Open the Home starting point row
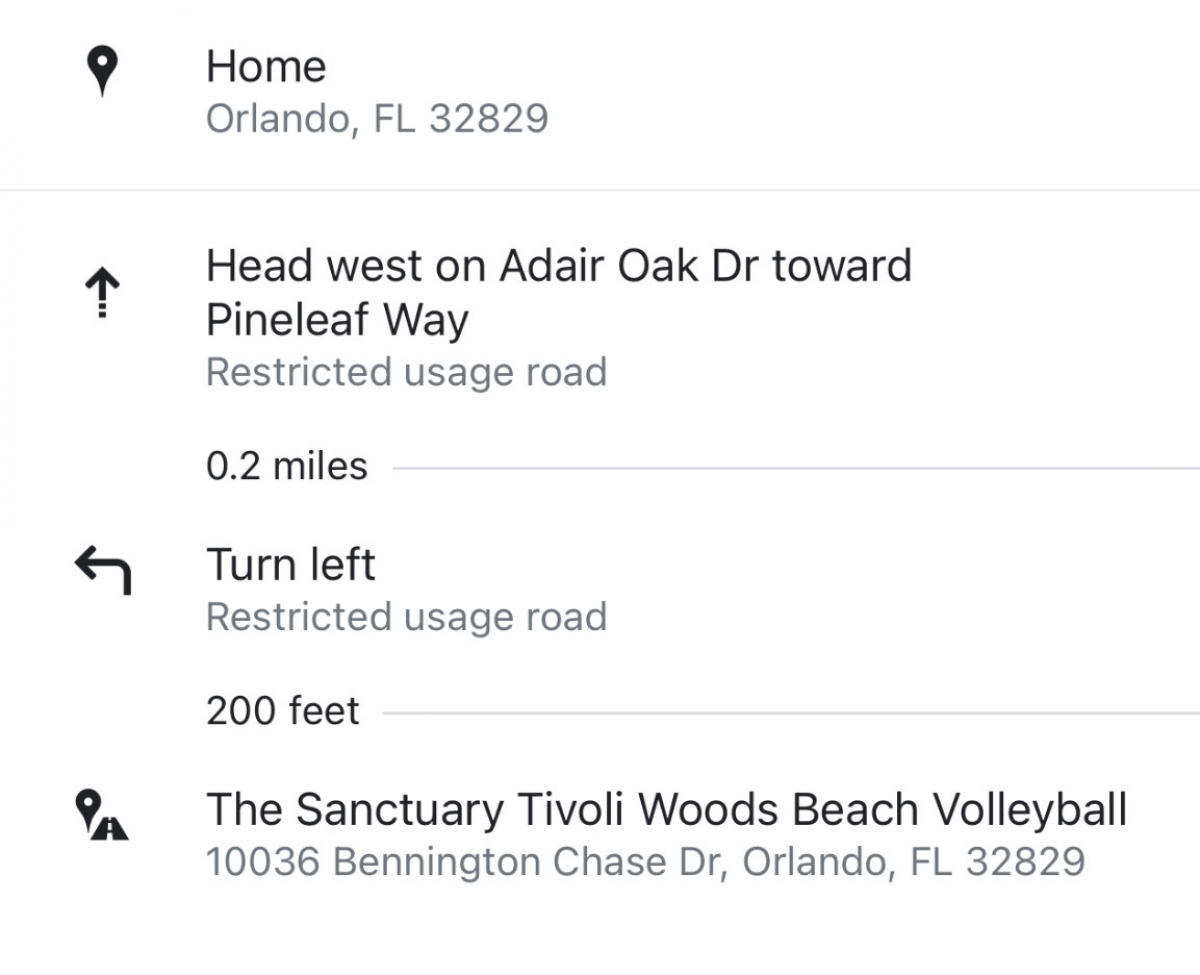Viewport: 1200px width, 975px height. pos(376,92)
